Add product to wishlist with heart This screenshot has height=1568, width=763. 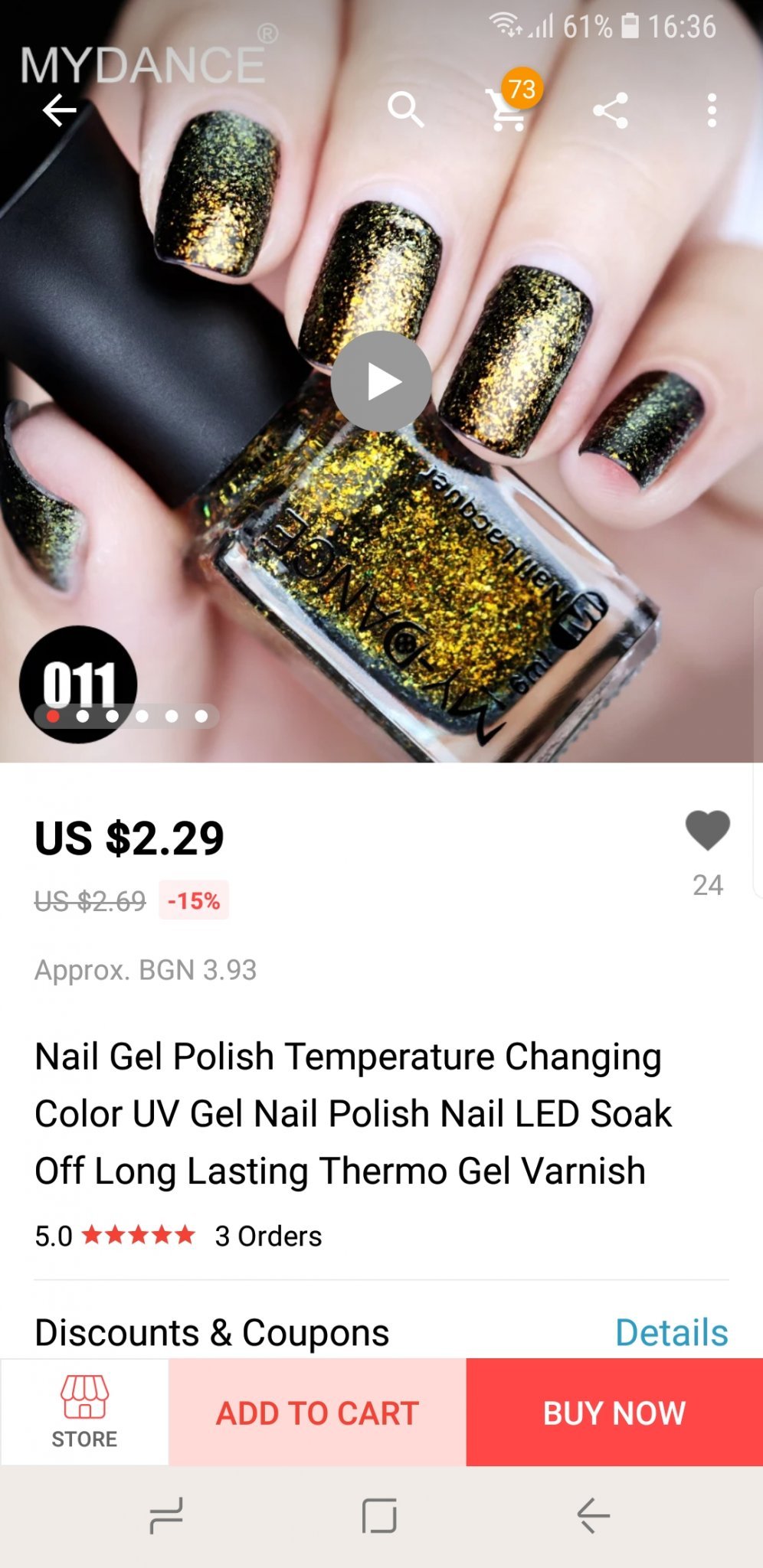(x=707, y=831)
